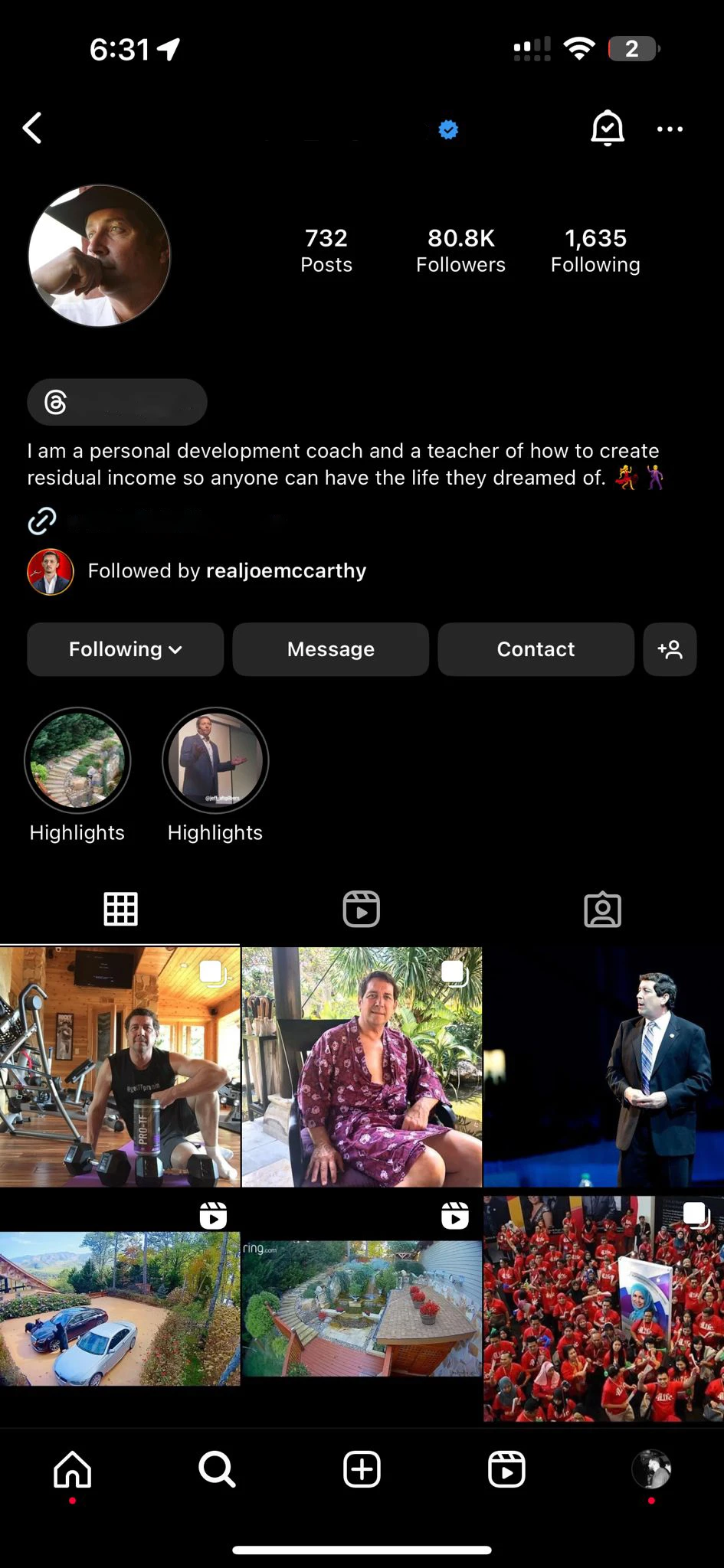Go to the Home feed
724x1568 pixels.
click(73, 1469)
